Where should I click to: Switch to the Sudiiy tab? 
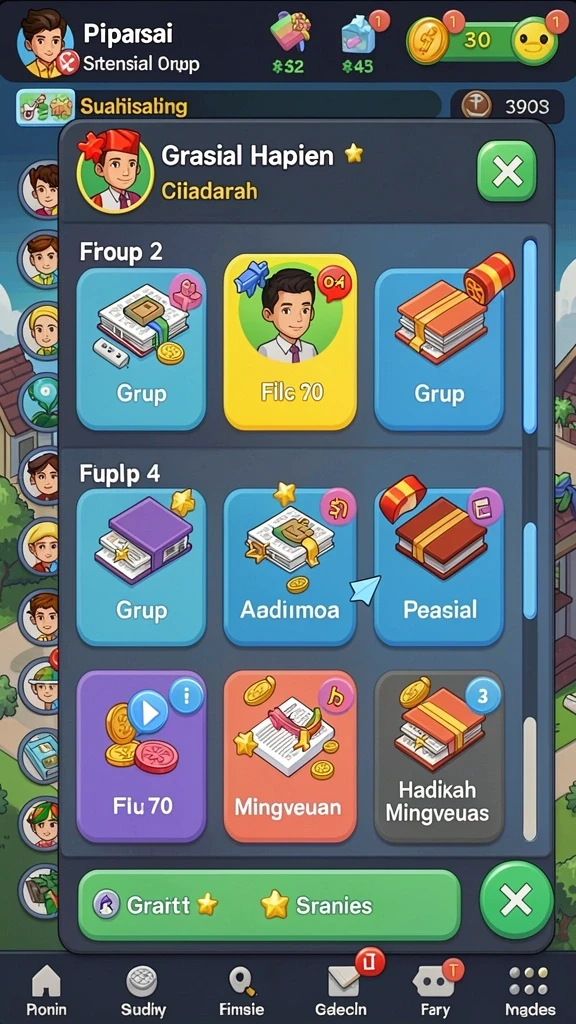coord(143,989)
